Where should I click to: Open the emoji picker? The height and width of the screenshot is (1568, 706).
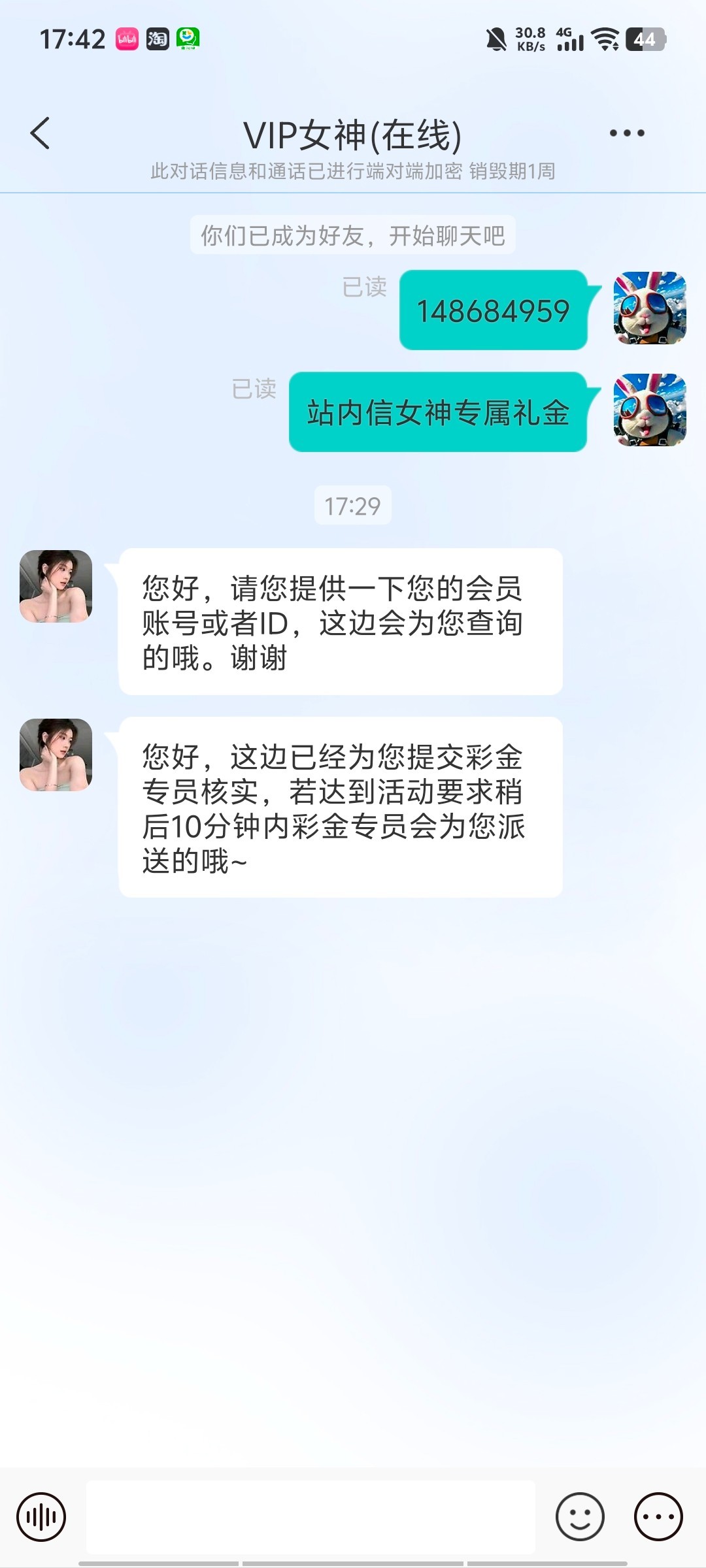click(579, 1516)
